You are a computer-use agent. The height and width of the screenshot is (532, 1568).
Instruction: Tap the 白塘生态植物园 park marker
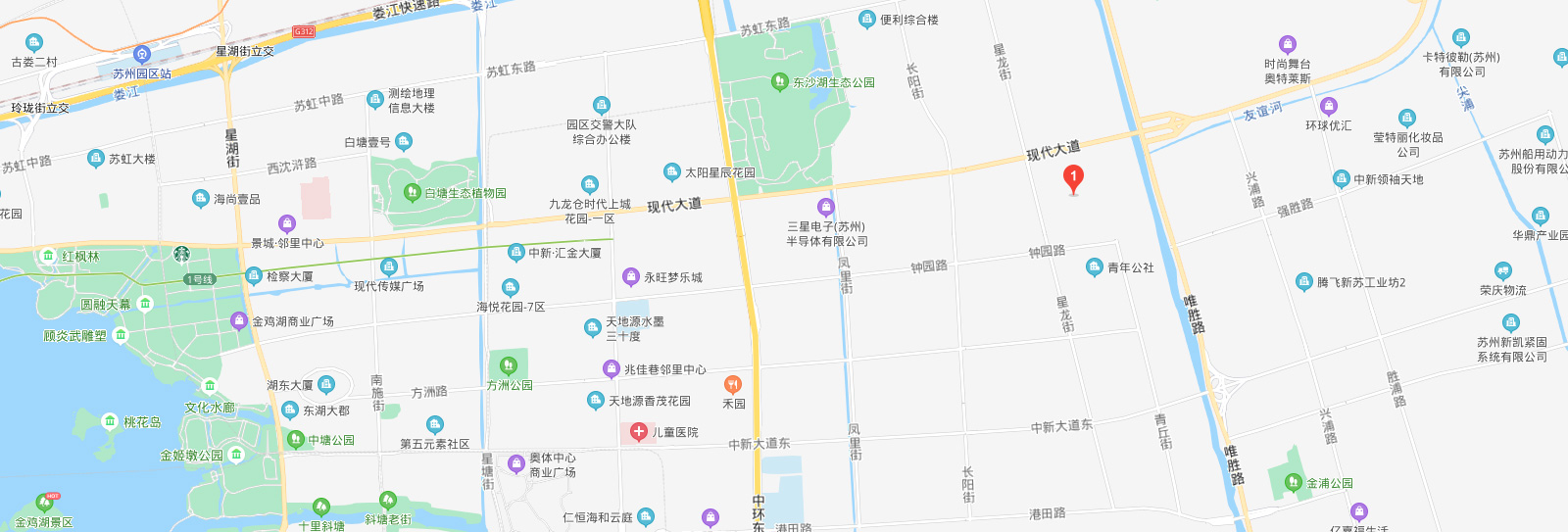click(x=412, y=192)
